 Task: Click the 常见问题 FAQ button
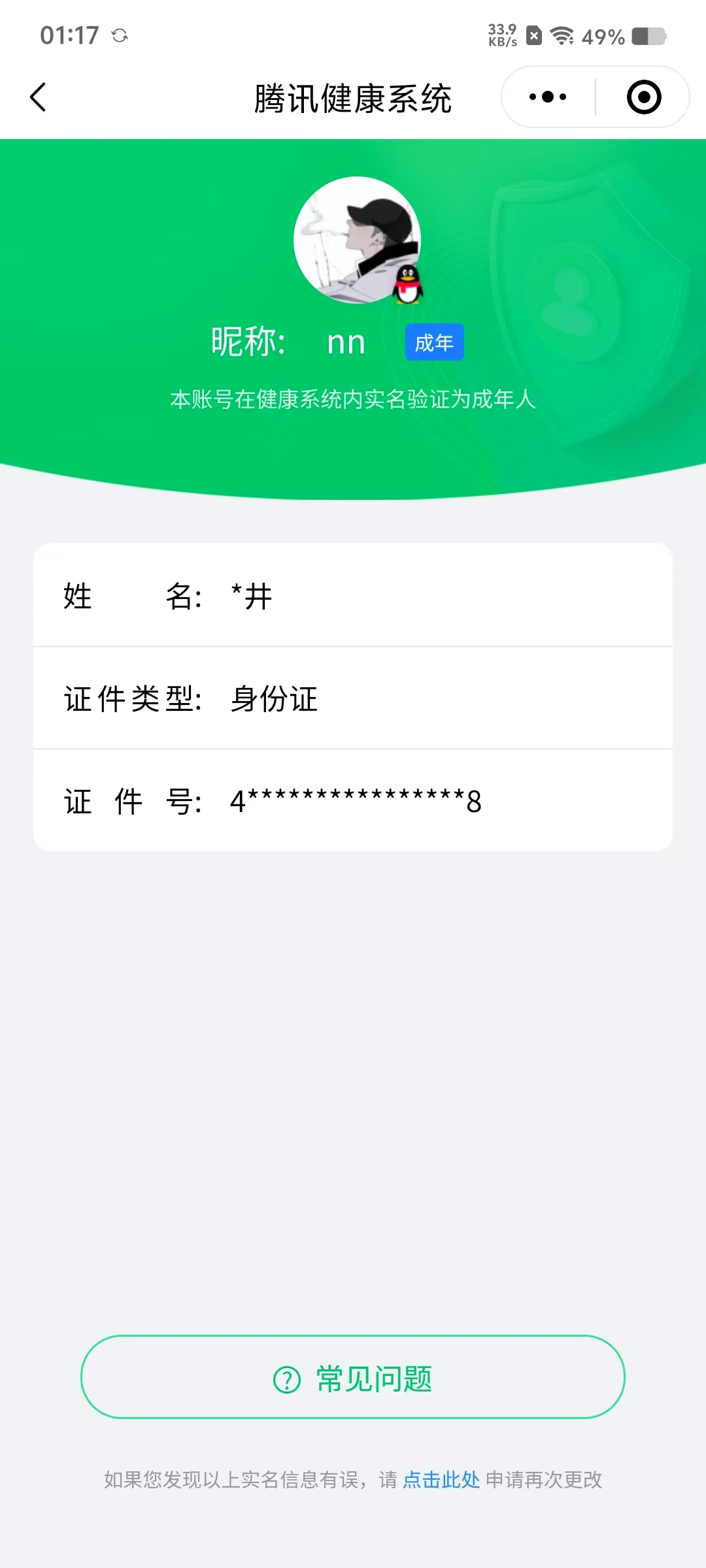pyautogui.click(x=353, y=1377)
